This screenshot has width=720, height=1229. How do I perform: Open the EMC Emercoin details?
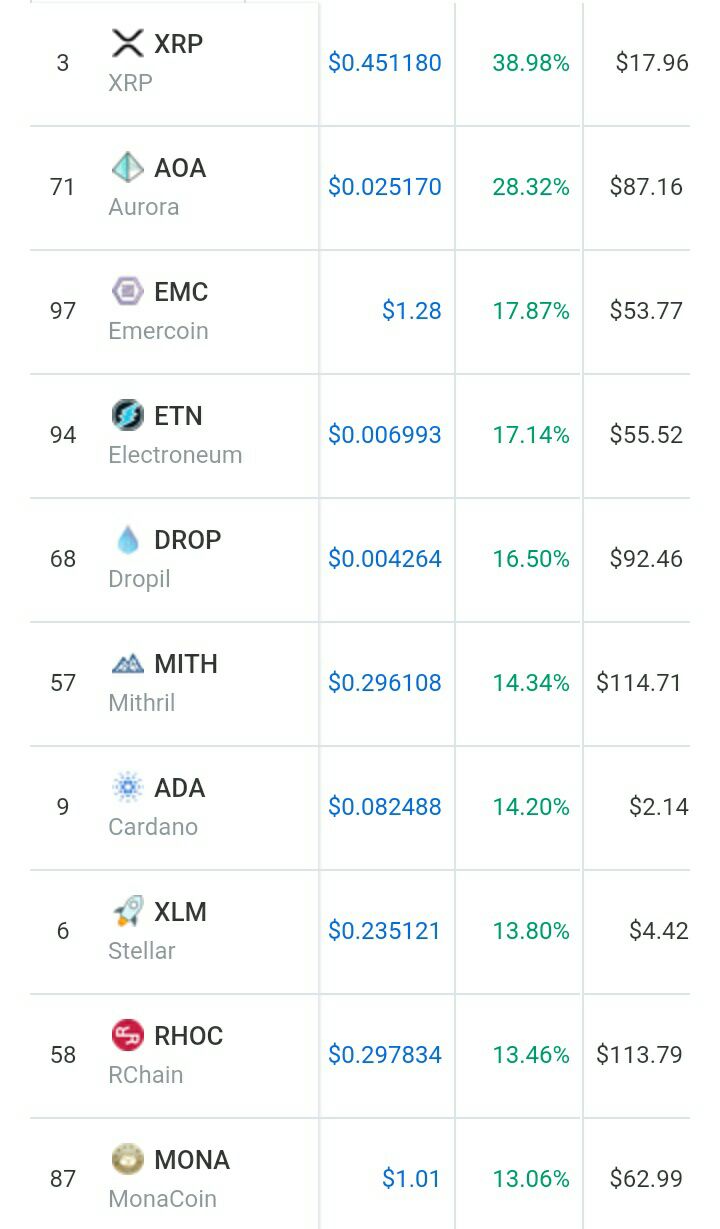tap(181, 292)
